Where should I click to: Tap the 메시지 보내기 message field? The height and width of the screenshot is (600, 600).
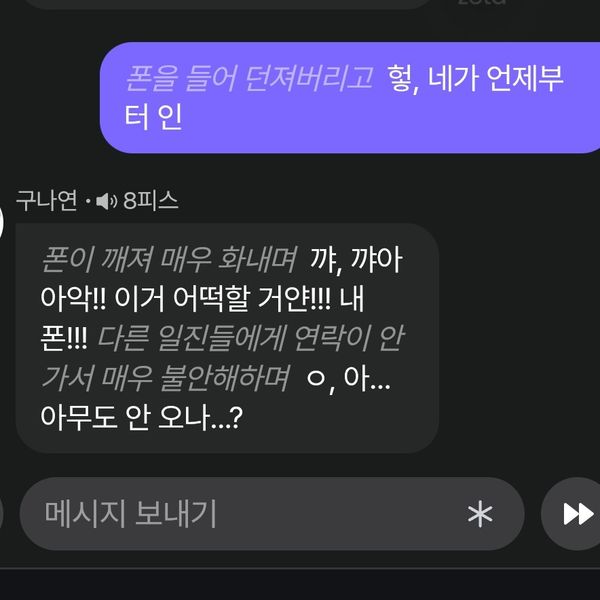(x=240, y=514)
